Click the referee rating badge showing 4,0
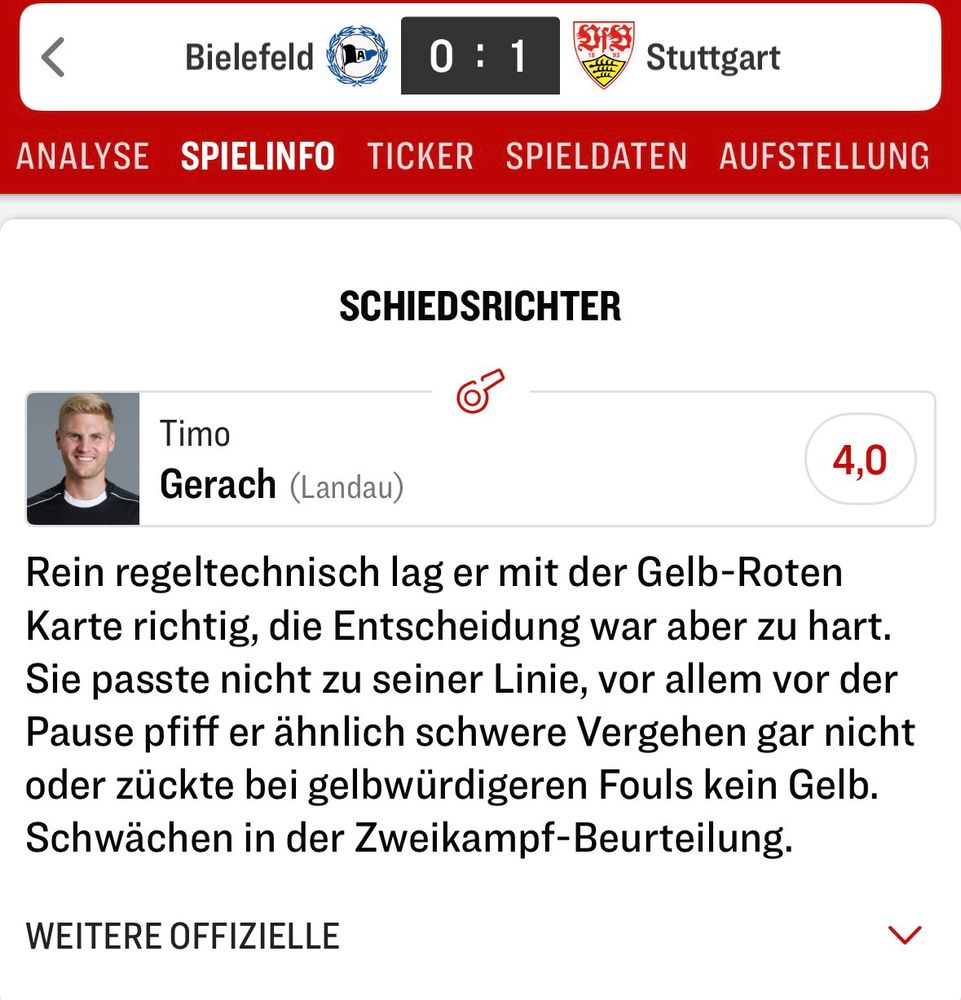Viewport: 961px width, 1000px height. 860,458
